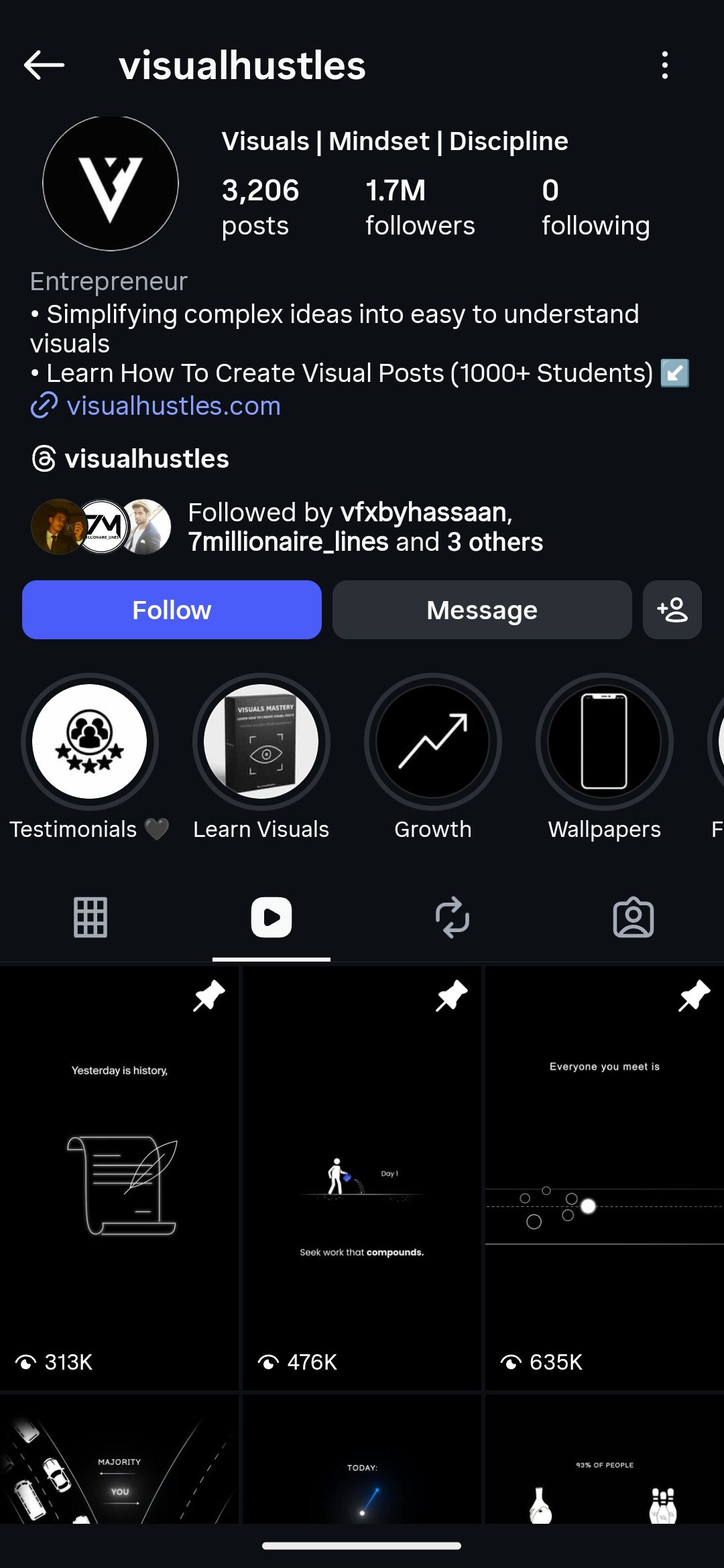Open the three-dot overflow menu
The height and width of the screenshot is (1568, 724).
tap(664, 66)
